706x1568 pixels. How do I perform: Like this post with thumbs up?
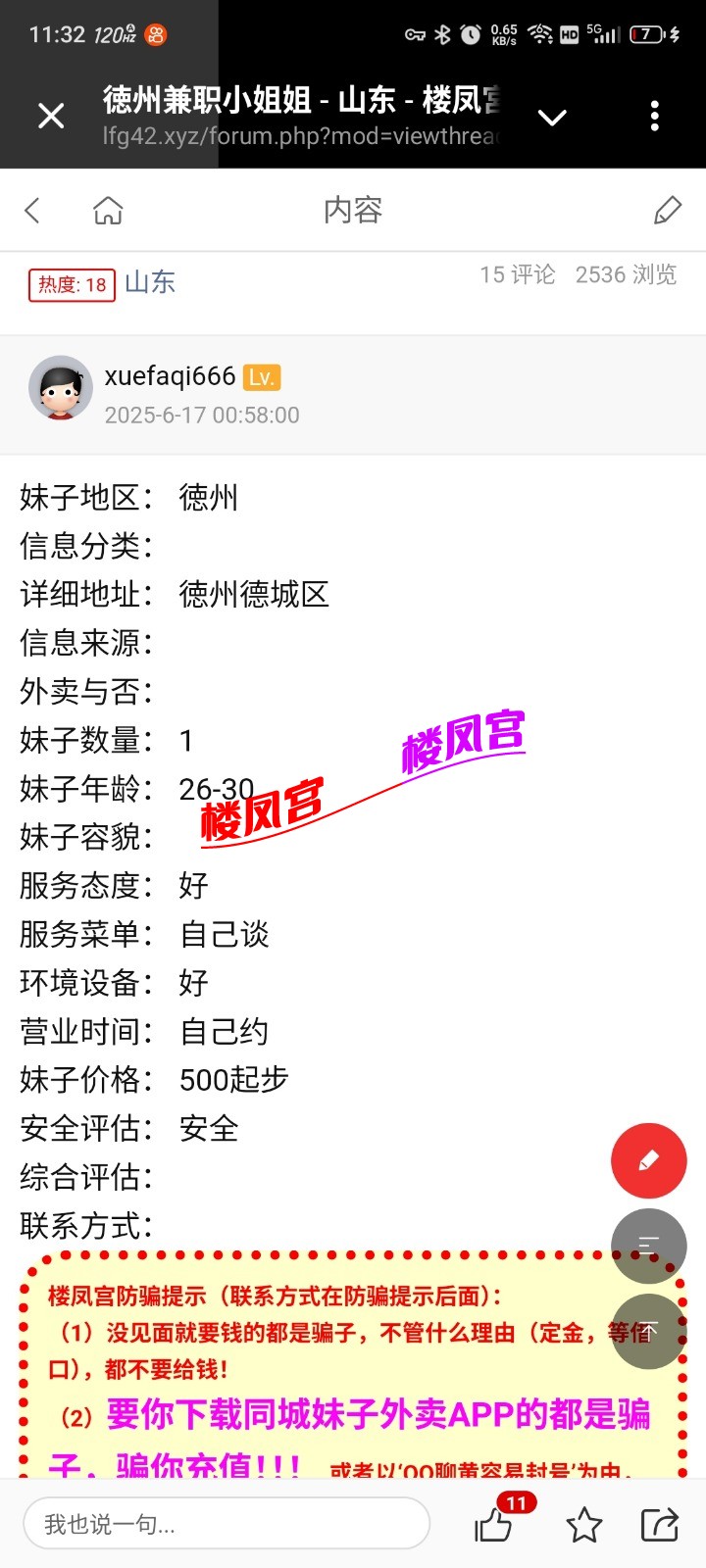493,1525
